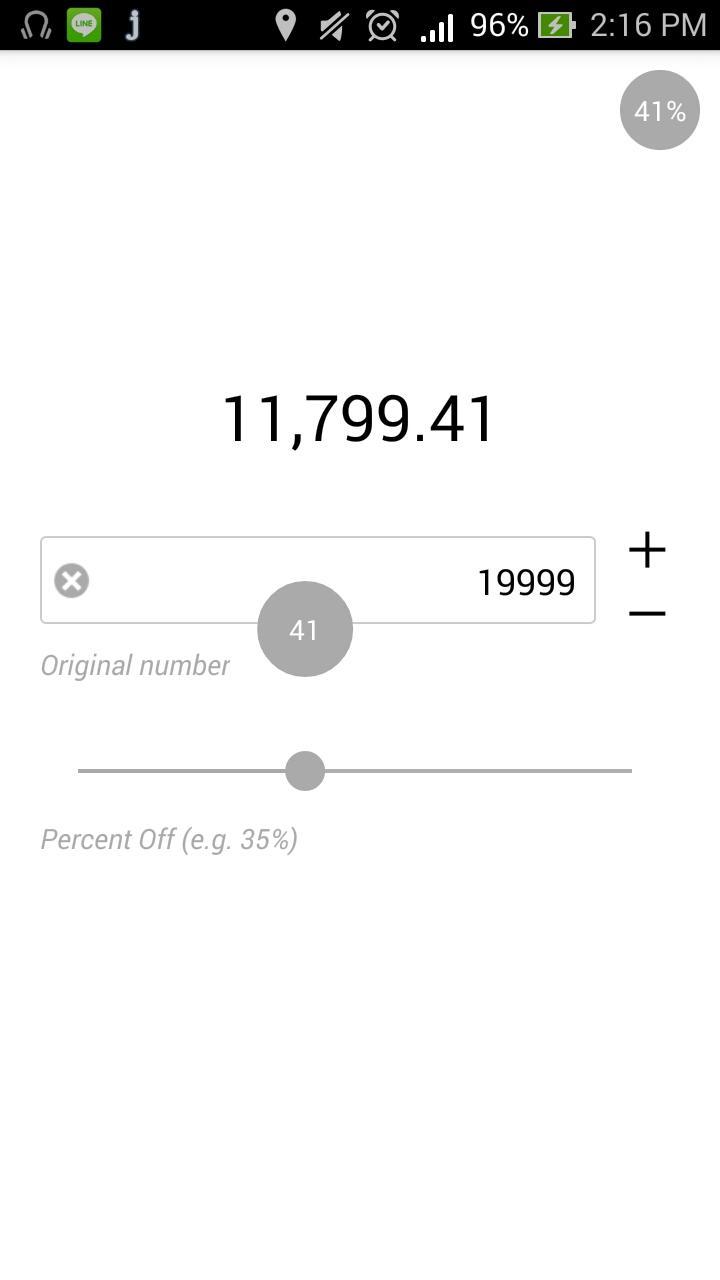
Task: Tap the 41 slider value bubble
Action: pyautogui.click(x=305, y=629)
